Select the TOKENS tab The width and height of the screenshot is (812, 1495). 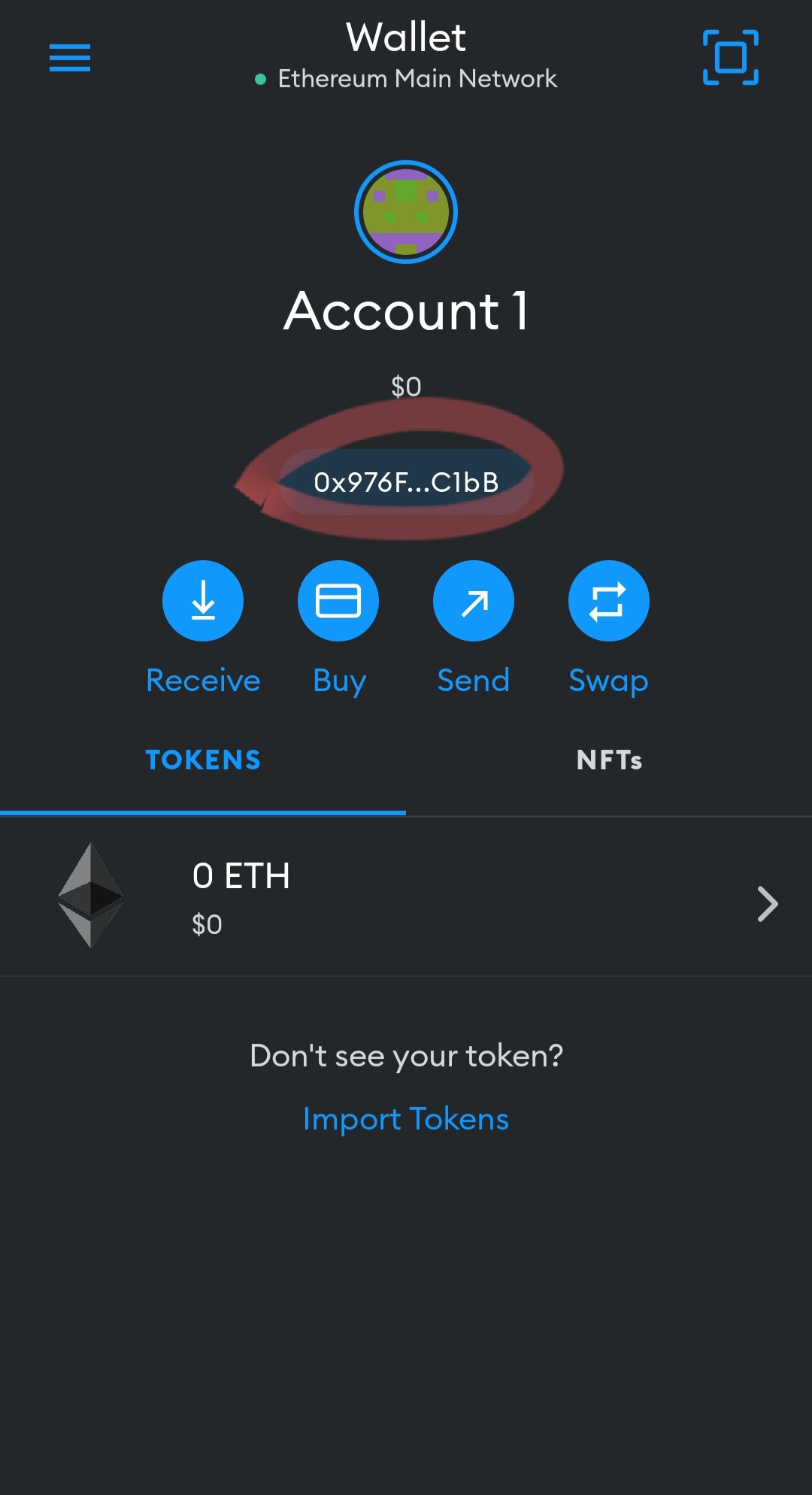point(203,760)
